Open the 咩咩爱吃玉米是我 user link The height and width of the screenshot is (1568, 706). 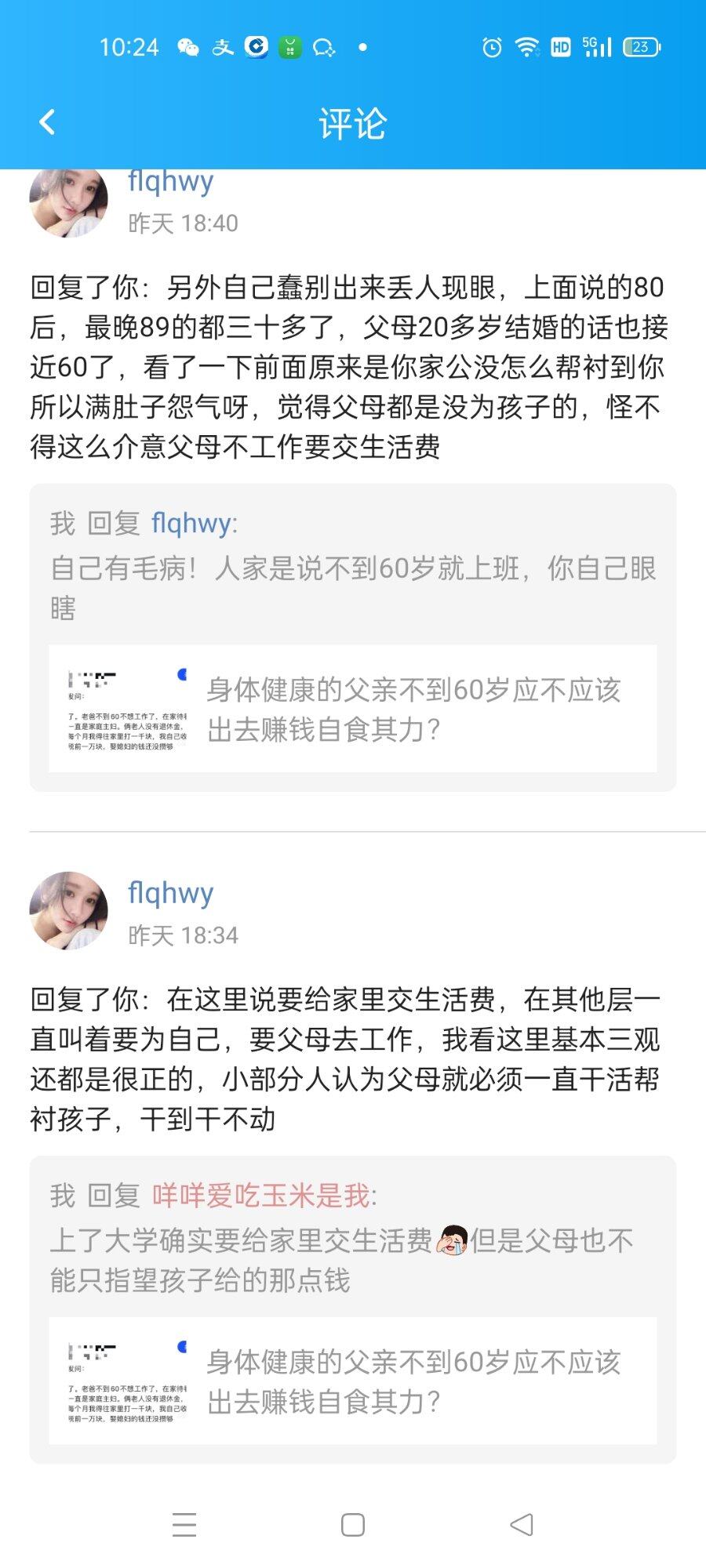[260, 1196]
